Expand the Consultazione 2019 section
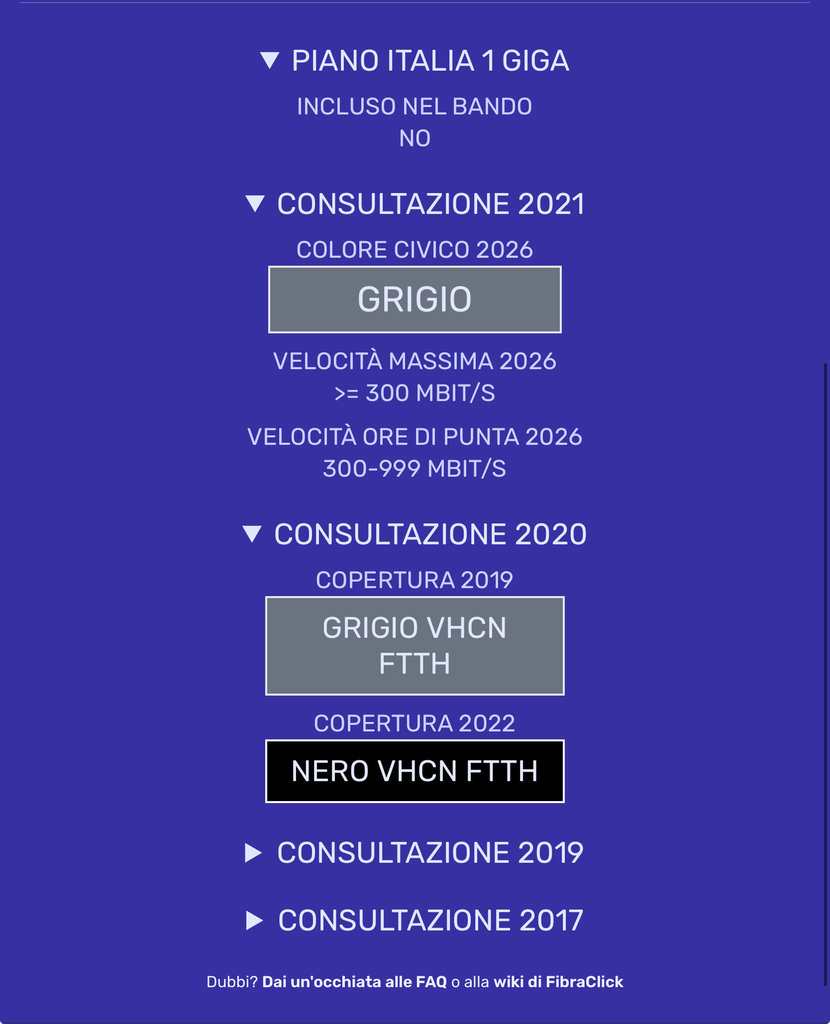 point(414,852)
